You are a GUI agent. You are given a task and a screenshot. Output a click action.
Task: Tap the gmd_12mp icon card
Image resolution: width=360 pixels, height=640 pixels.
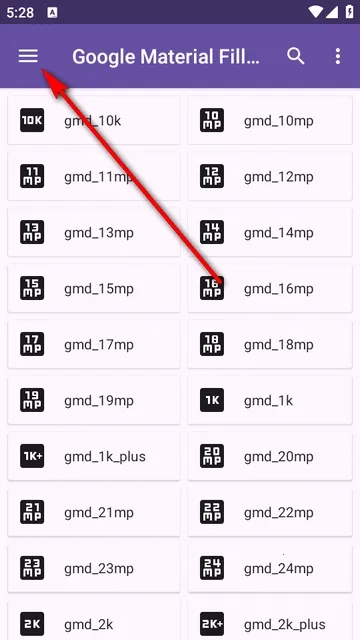[270, 176]
